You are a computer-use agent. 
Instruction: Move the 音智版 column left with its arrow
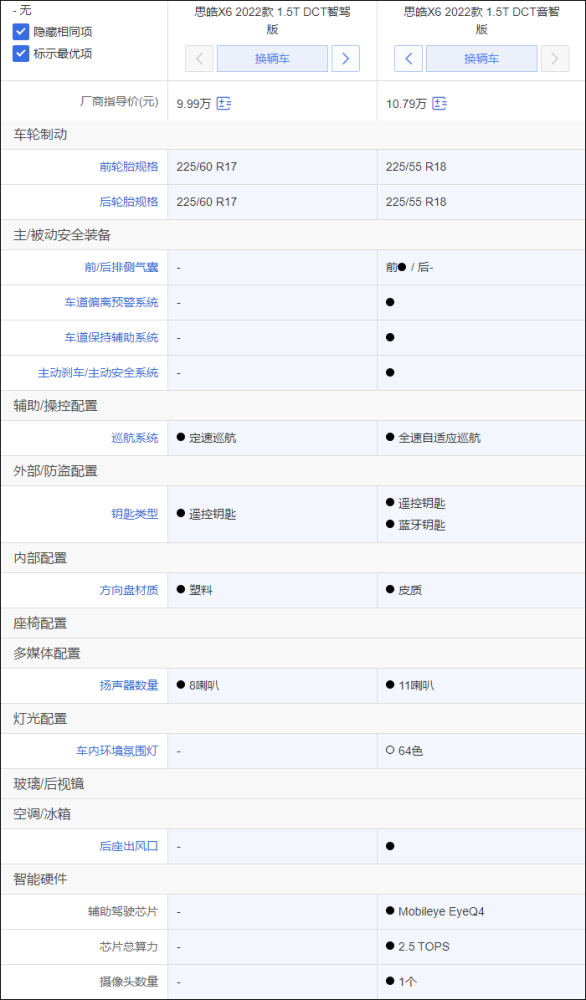tap(409, 59)
